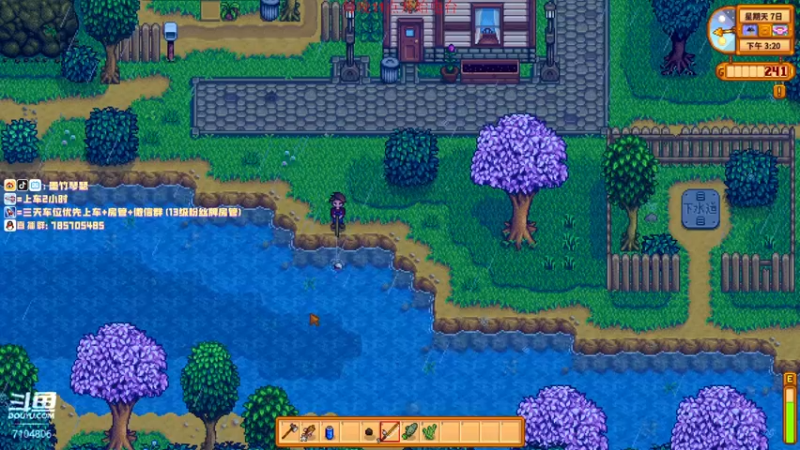Select the coal lump in the toolbar
Image resolution: width=800 pixels, height=450 pixels.
[x=368, y=432]
